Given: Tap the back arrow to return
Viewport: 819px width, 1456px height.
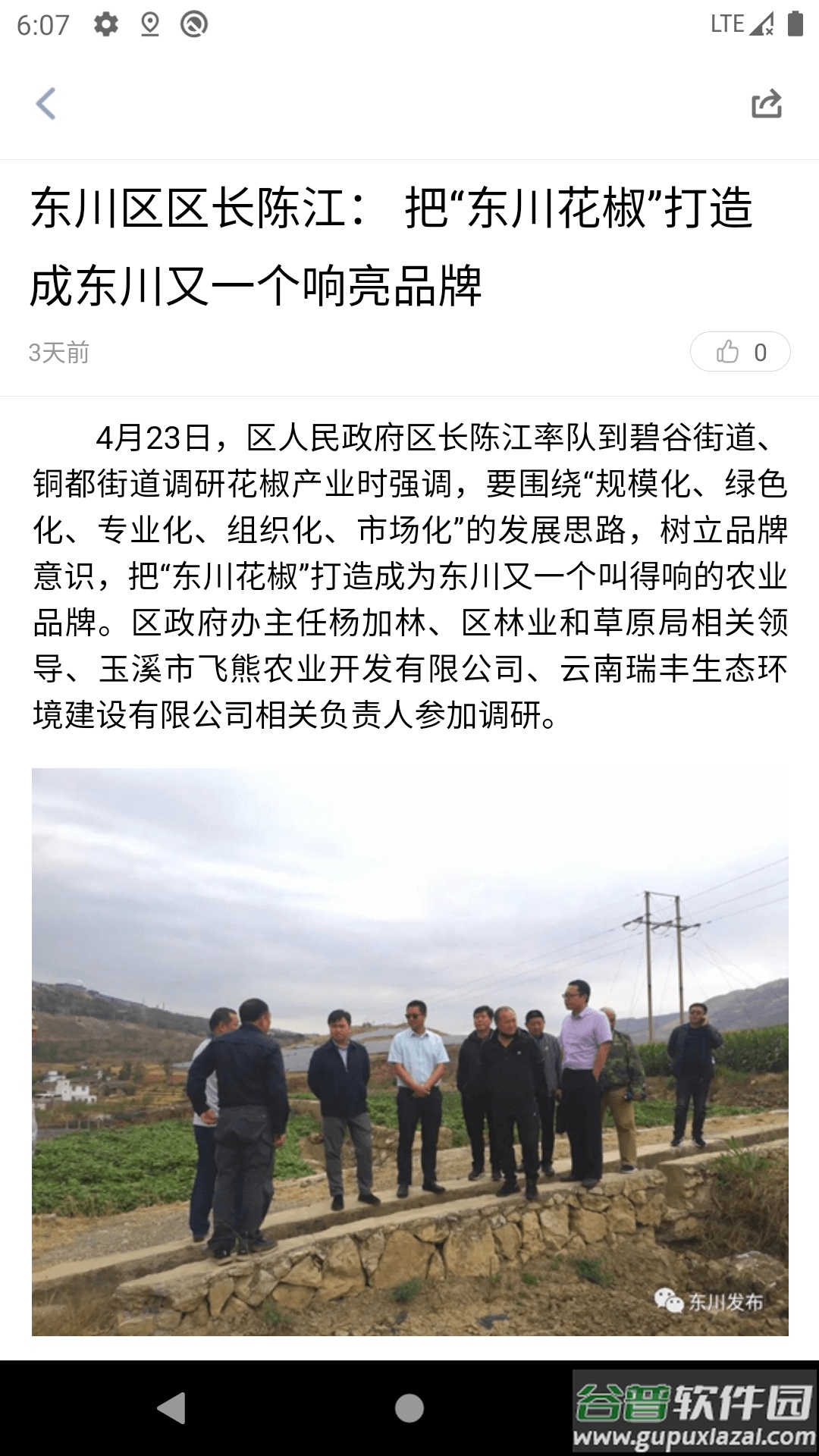Looking at the screenshot, I should [x=47, y=104].
